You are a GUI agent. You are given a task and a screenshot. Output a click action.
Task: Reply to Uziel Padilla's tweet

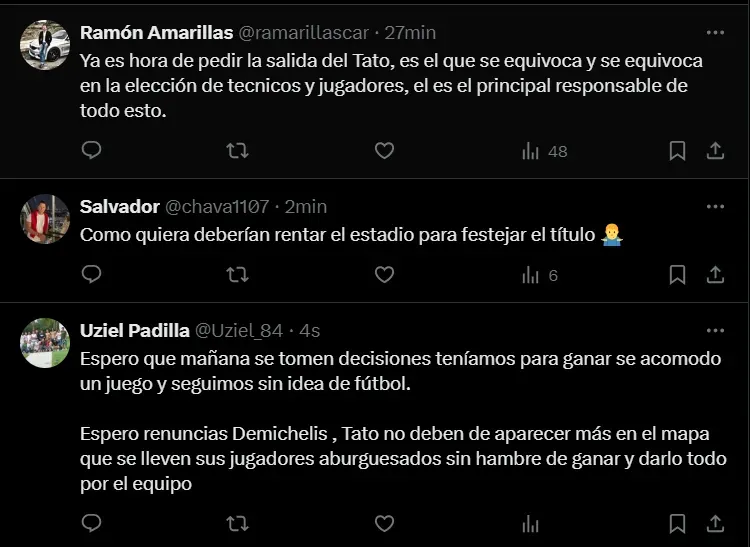tap(91, 523)
